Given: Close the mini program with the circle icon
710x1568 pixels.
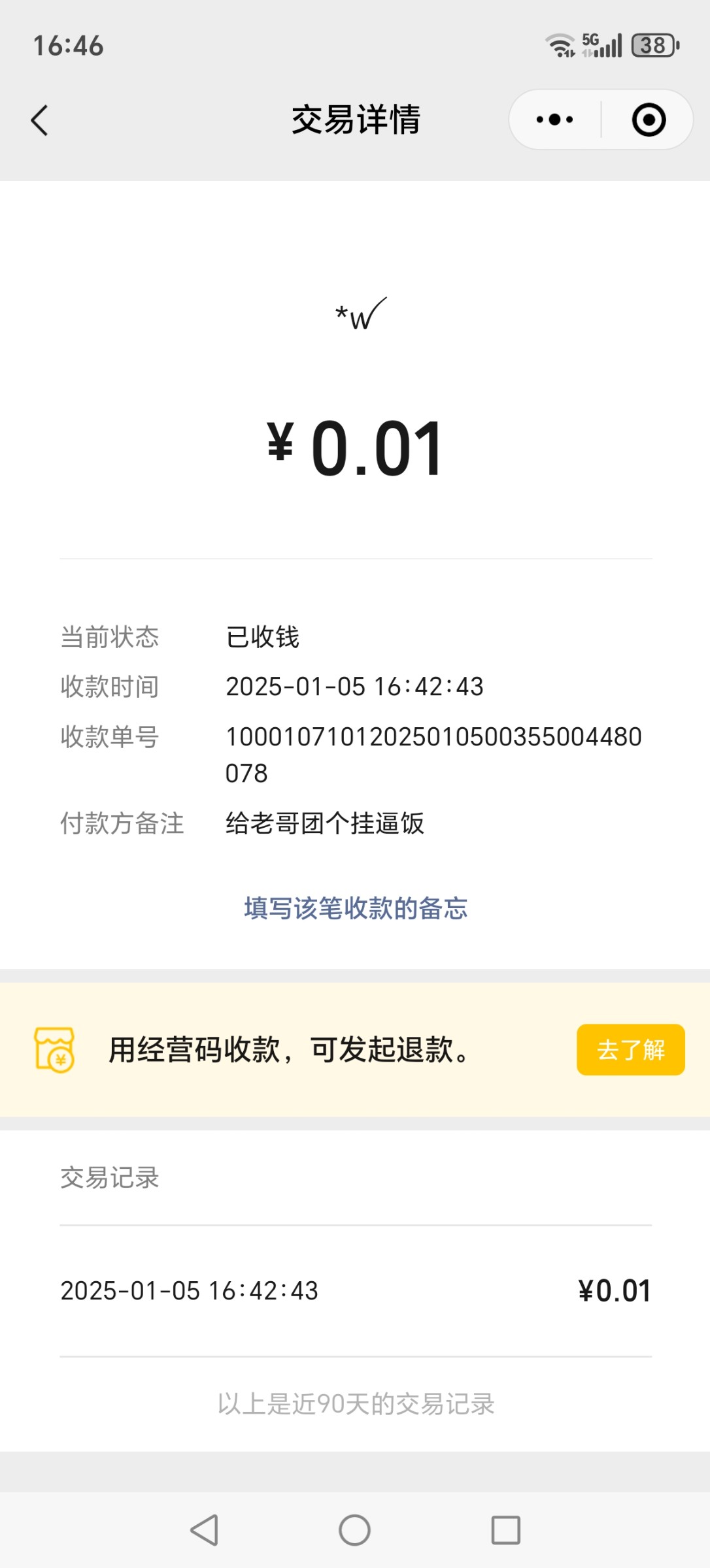Looking at the screenshot, I should pyautogui.click(x=649, y=120).
